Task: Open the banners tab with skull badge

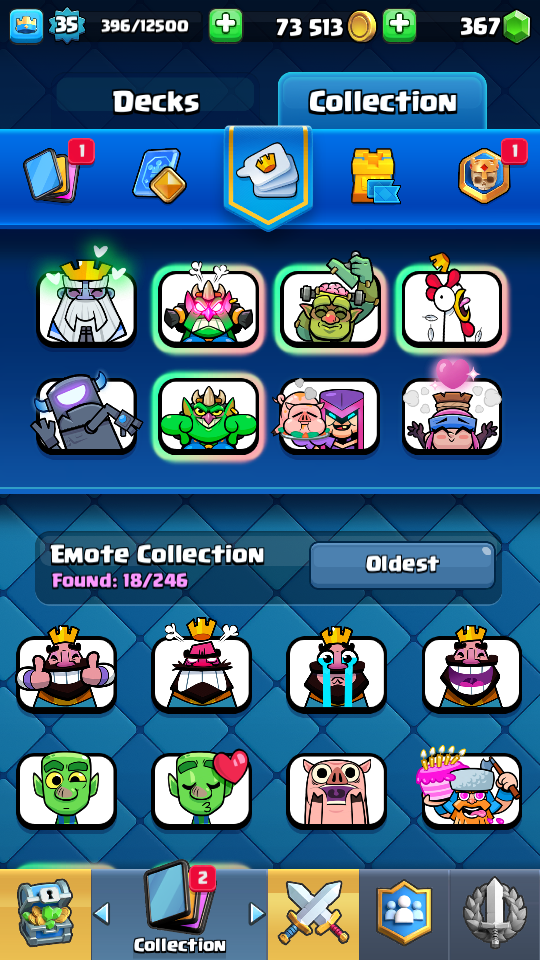Action: pos(487,174)
